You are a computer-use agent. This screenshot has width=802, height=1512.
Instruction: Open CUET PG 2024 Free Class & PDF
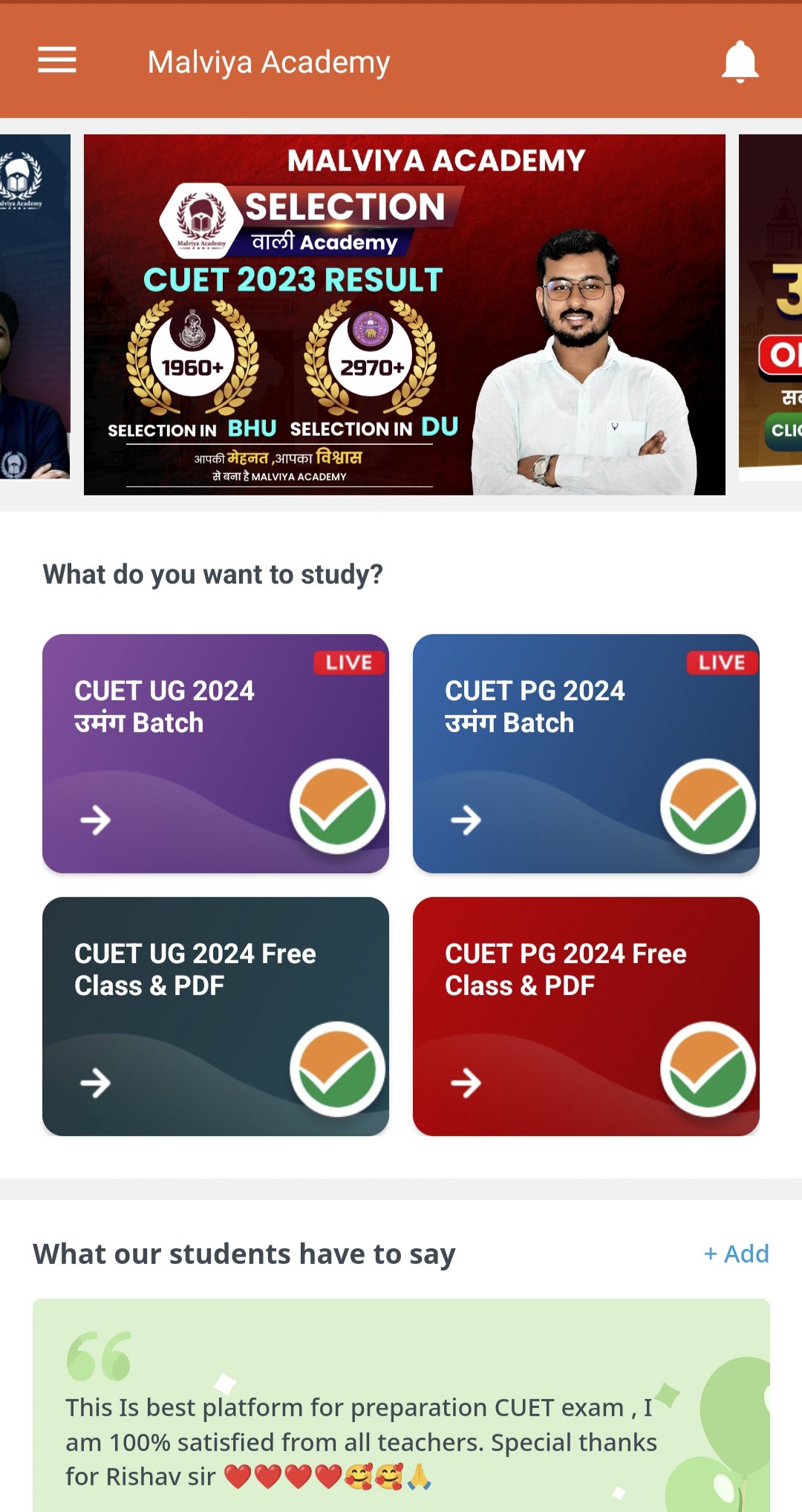point(585,1016)
